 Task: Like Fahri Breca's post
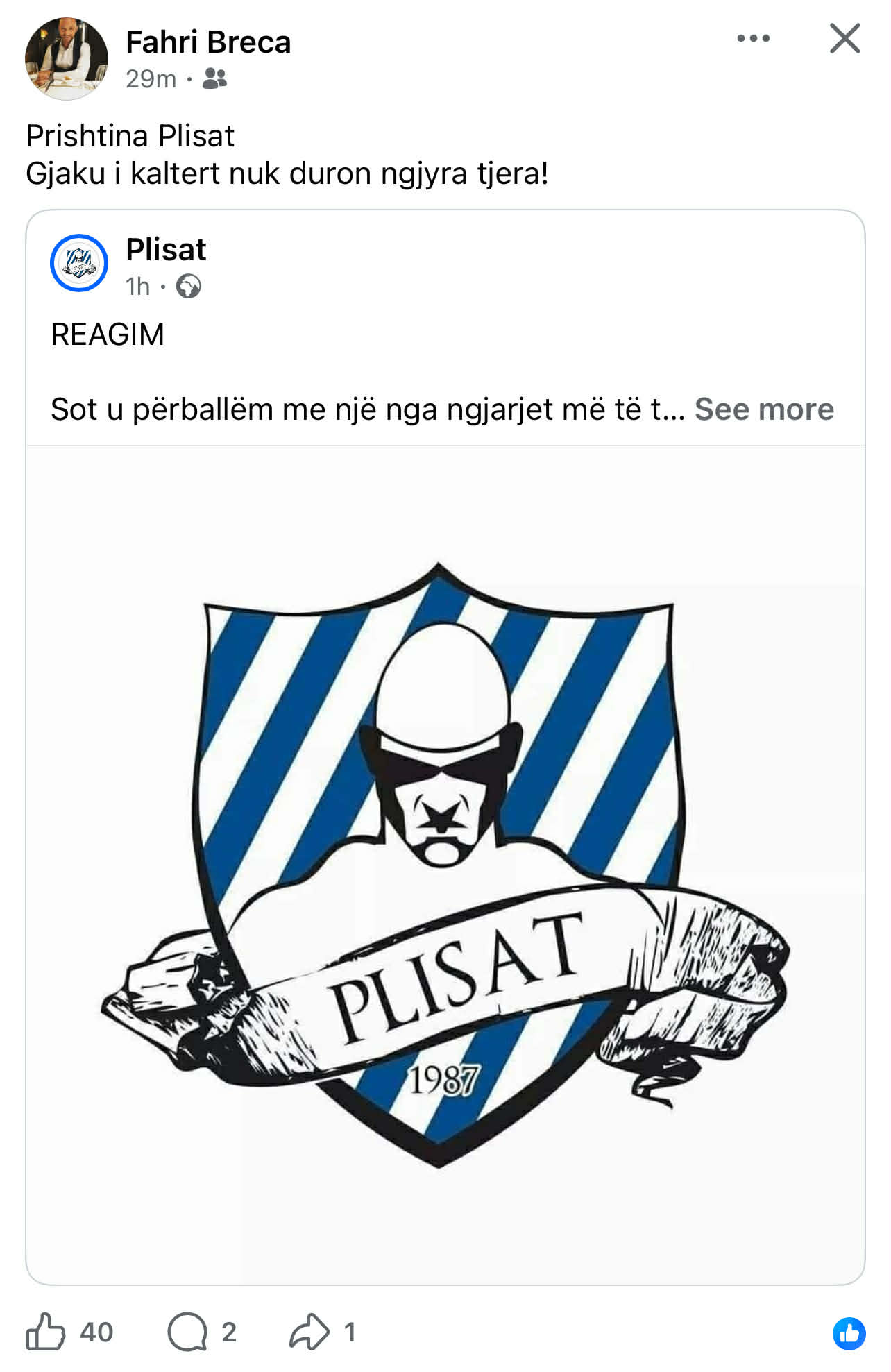point(46,1332)
